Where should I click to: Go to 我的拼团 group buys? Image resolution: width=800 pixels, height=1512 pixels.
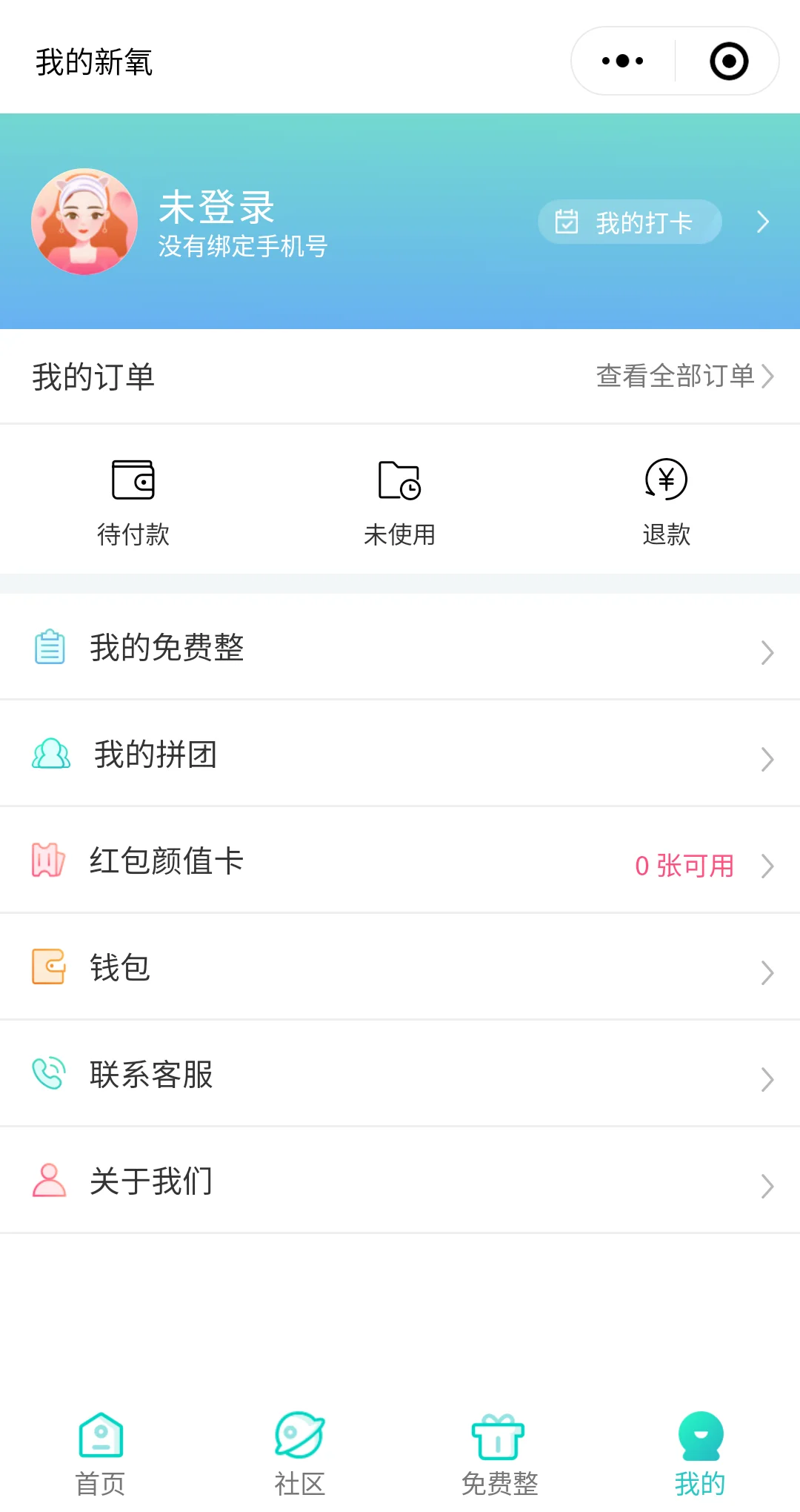click(x=400, y=755)
